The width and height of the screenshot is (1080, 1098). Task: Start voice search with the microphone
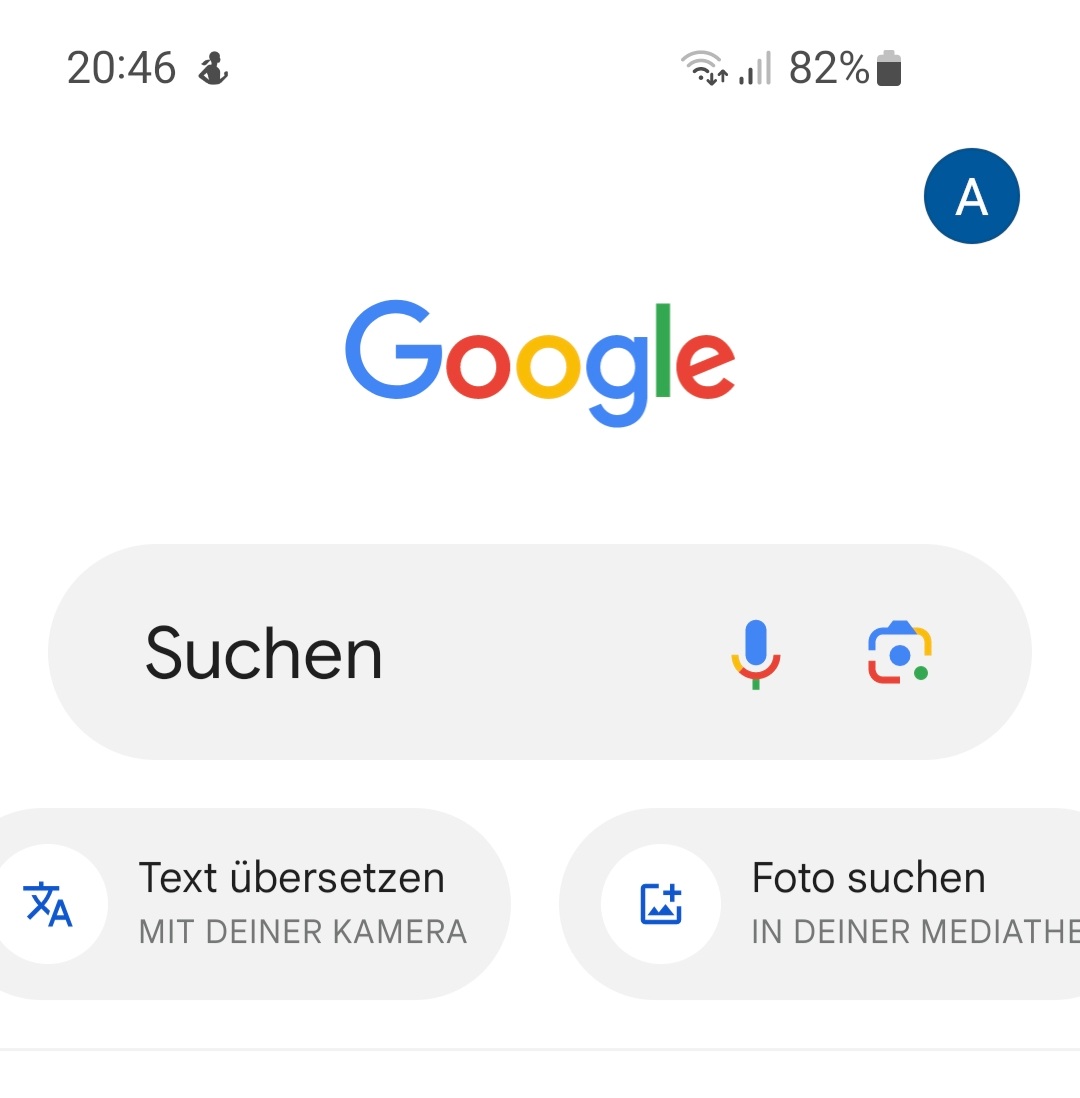tap(755, 654)
